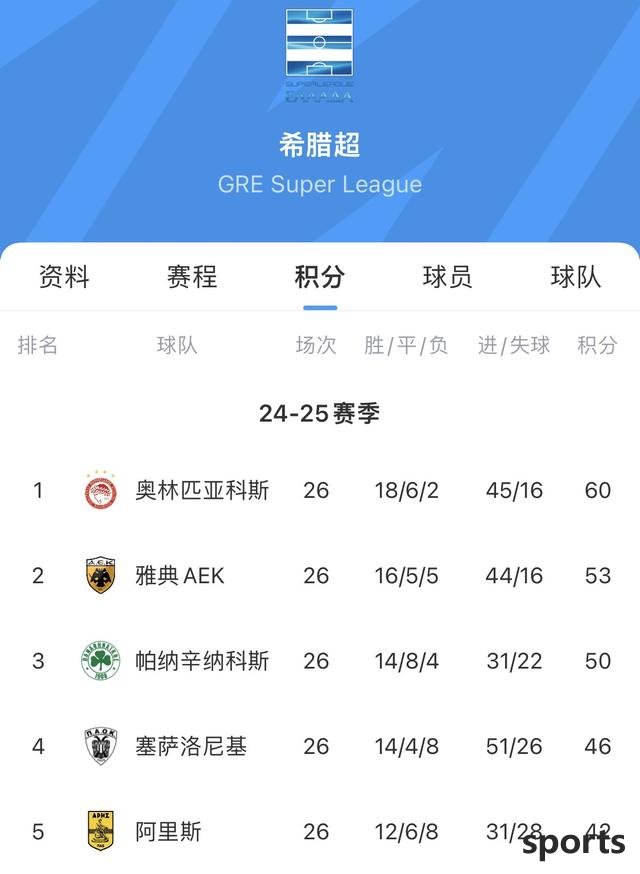
Task: Switch to the 球员 players tab
Action: (447, 277)
